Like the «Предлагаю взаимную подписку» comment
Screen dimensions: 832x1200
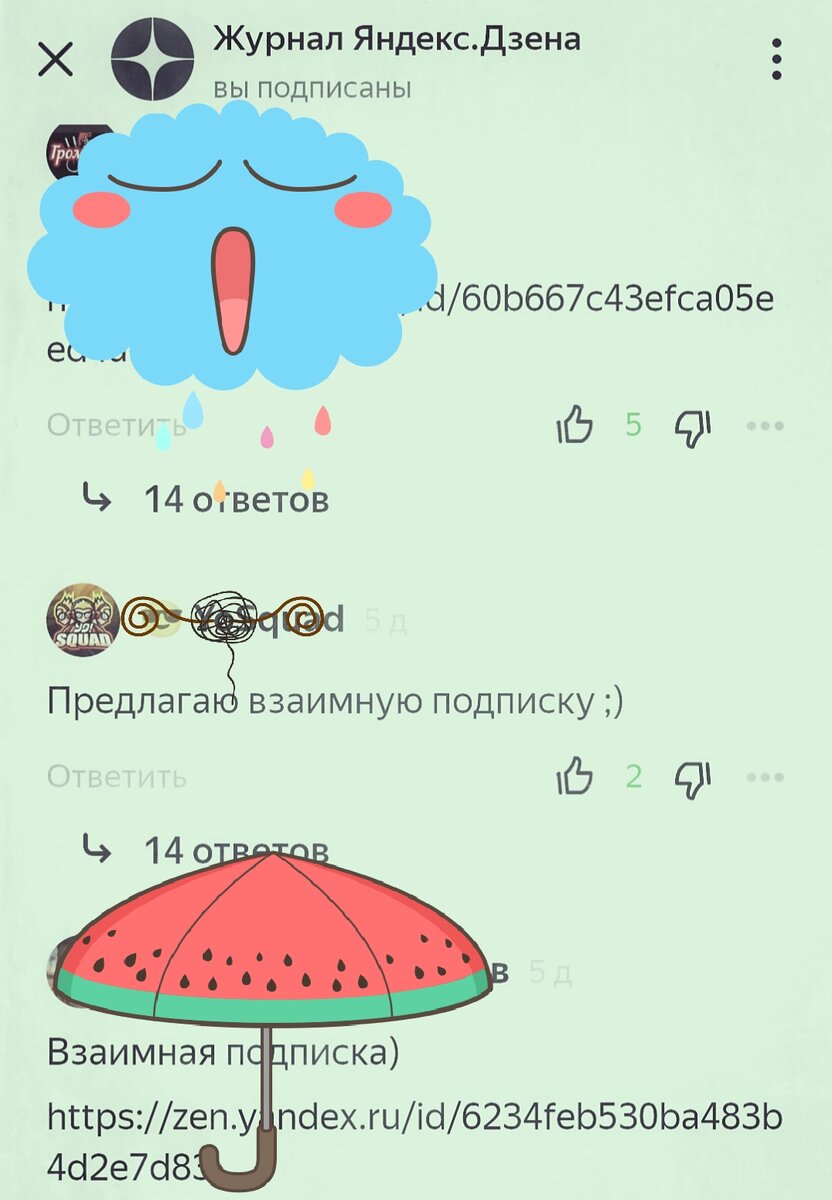point(575,777)
